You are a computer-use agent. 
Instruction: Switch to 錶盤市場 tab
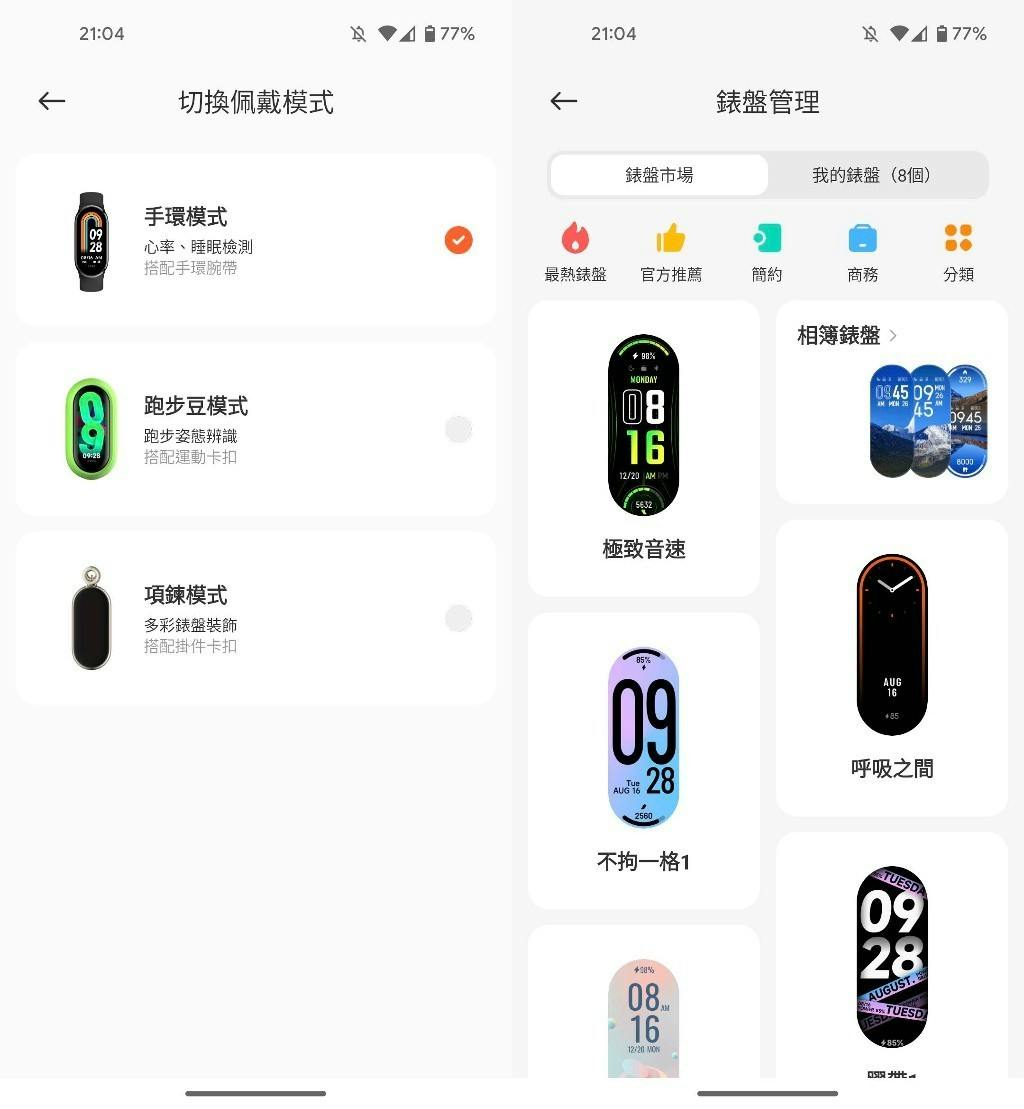[659, 175]
